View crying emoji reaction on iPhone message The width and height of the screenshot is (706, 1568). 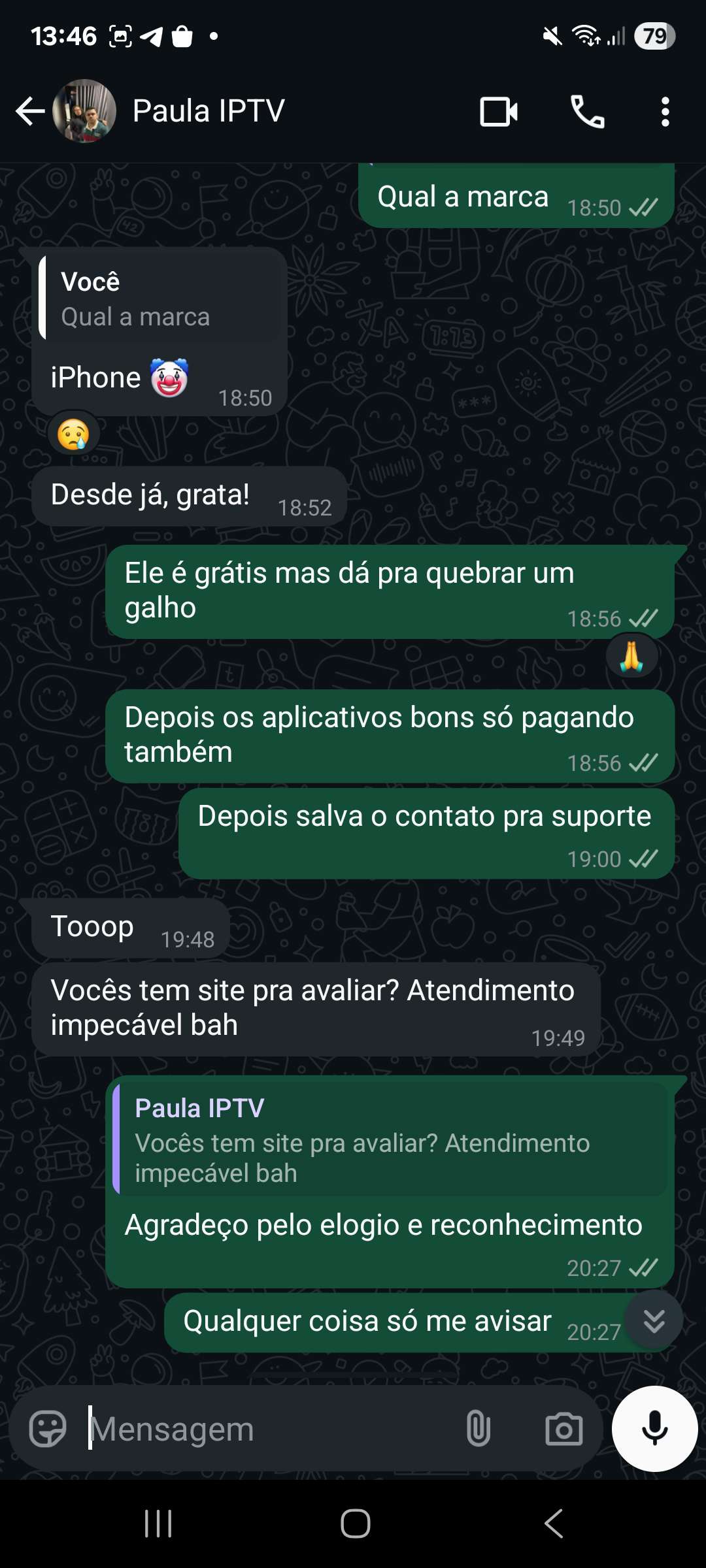73,433
